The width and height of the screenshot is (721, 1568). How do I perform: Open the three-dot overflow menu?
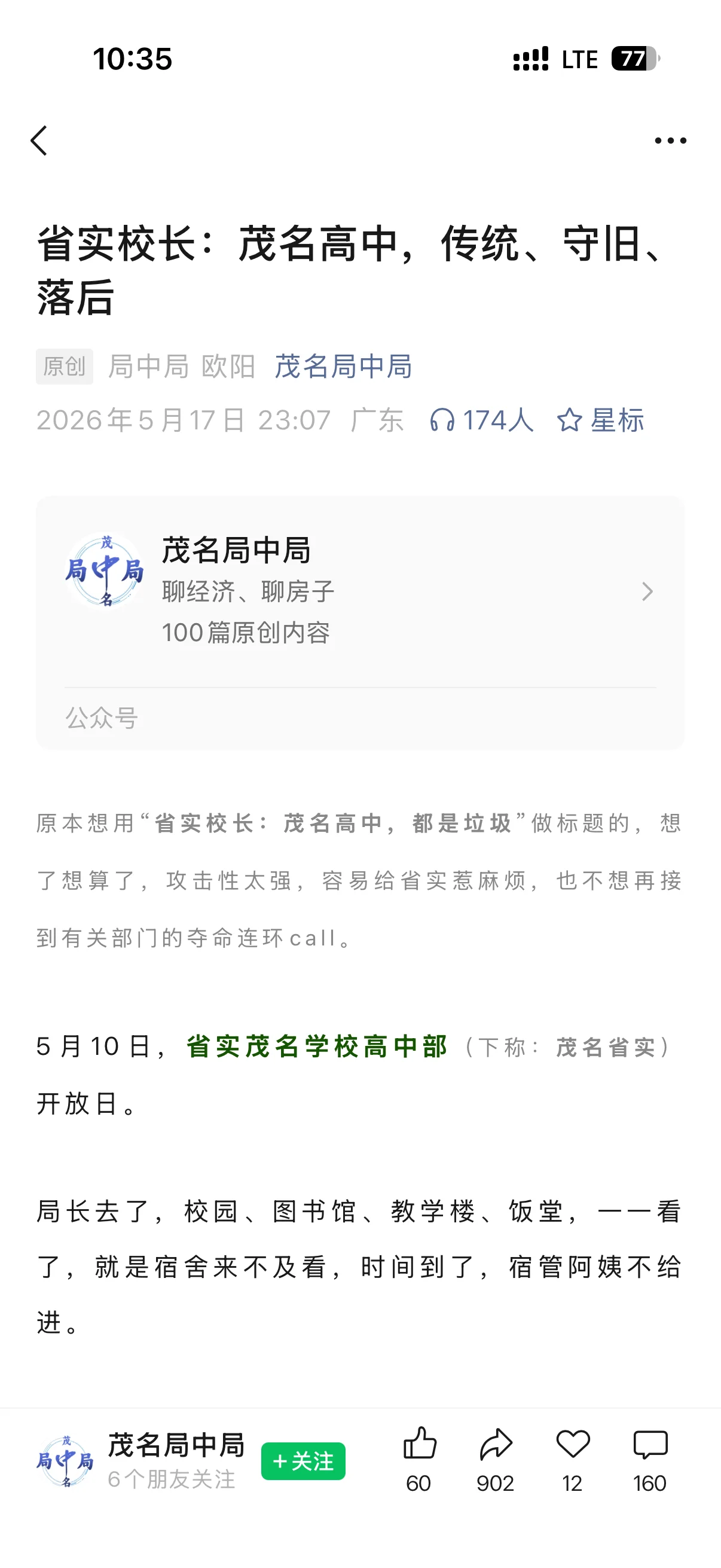click(670, 141)
